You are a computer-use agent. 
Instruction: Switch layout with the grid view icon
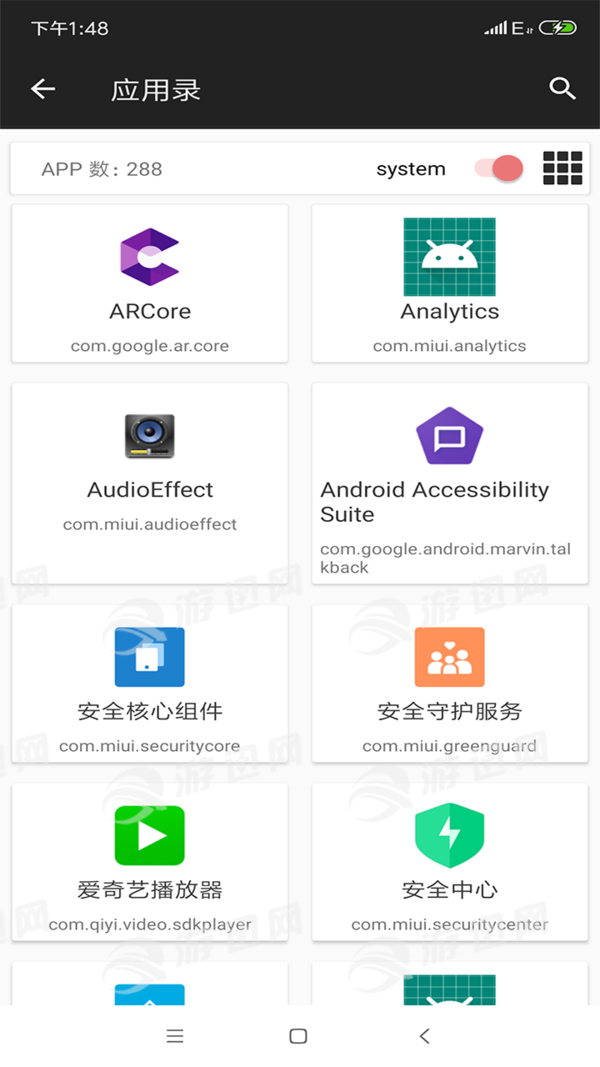[562, 168]
